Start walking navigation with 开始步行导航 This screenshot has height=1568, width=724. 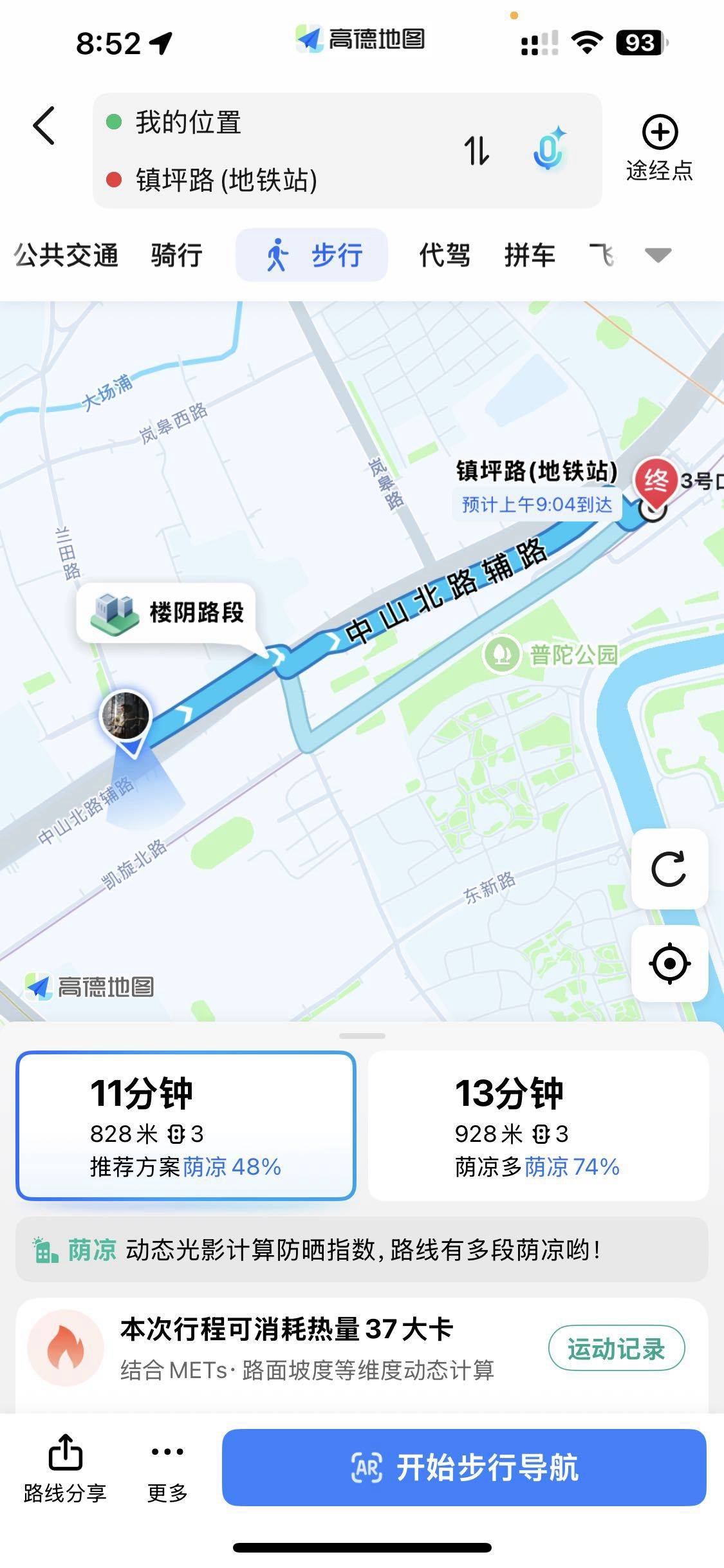pos(464,1468)
